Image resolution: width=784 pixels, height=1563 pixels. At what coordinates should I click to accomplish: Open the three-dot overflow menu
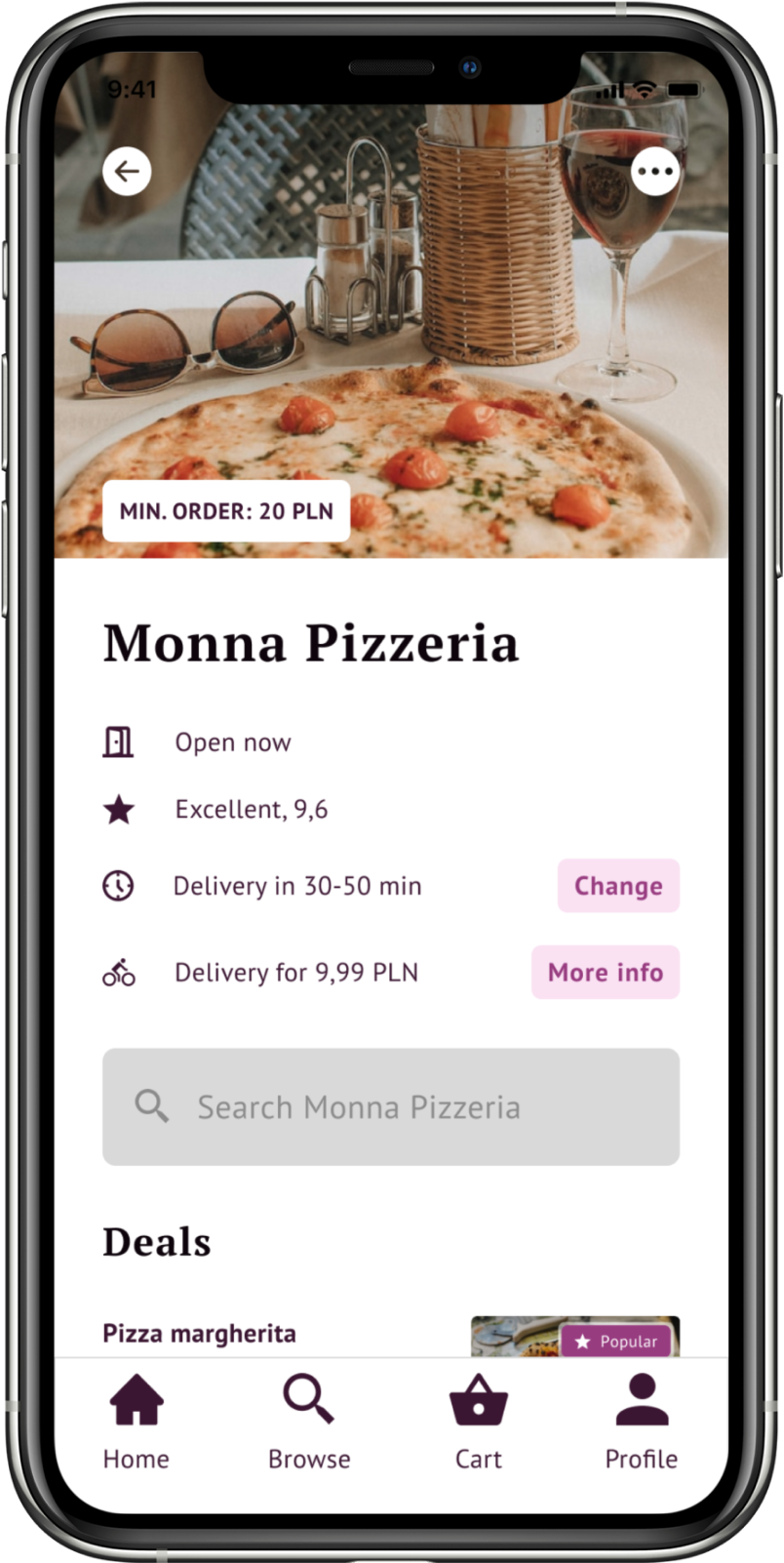(x=654, y=172)
